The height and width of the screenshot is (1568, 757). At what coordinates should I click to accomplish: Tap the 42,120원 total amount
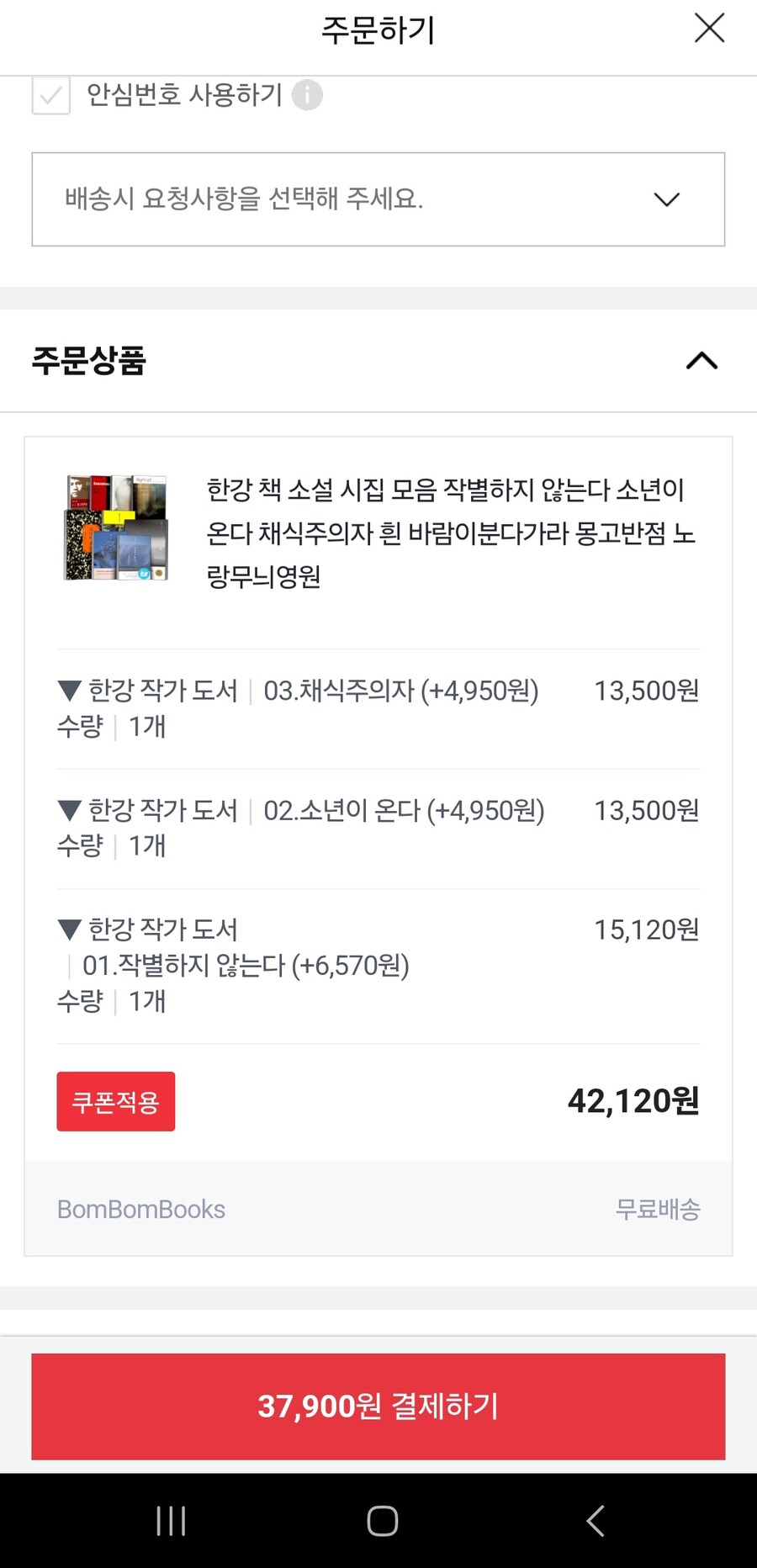pyautogui.click(x=633, y=1101)
